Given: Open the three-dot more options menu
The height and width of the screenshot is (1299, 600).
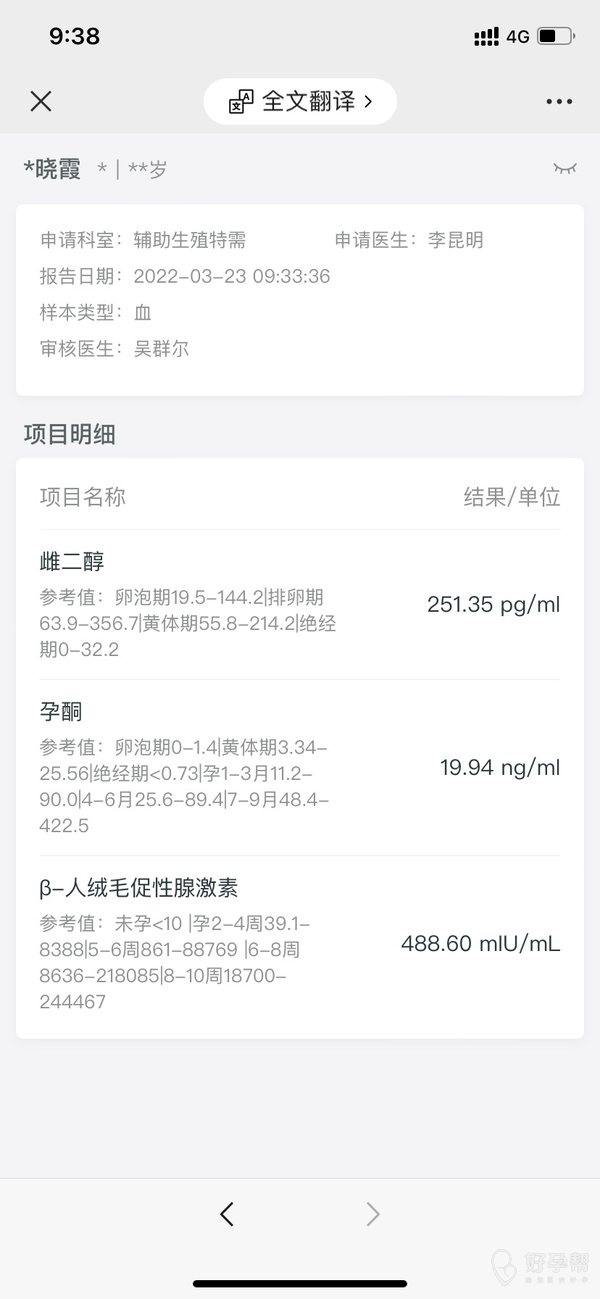Looking at the screenshot, I should click(x=559, y=101).
